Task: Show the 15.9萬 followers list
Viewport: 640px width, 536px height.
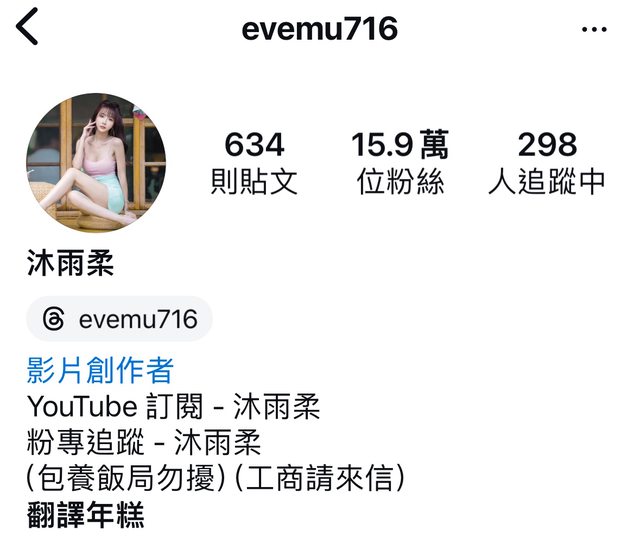Action: click(400, 163)
